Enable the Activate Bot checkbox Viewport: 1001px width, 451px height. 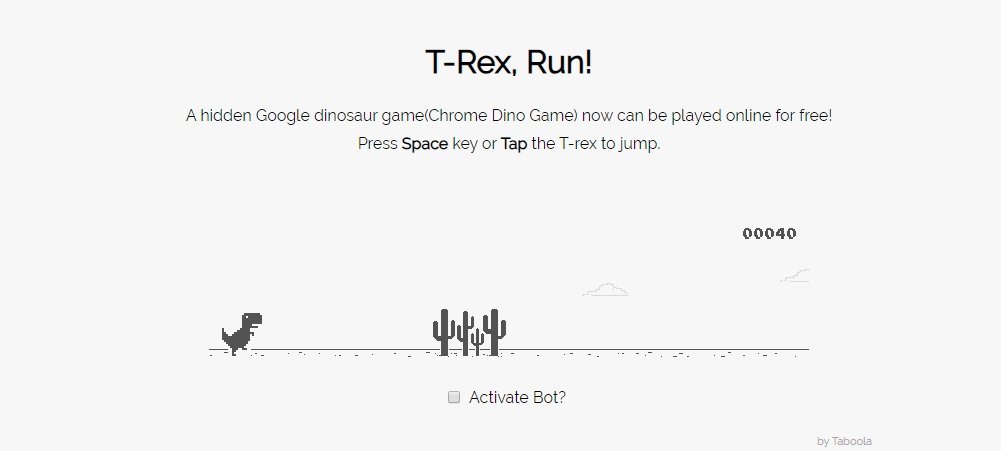tap(454, 397)
